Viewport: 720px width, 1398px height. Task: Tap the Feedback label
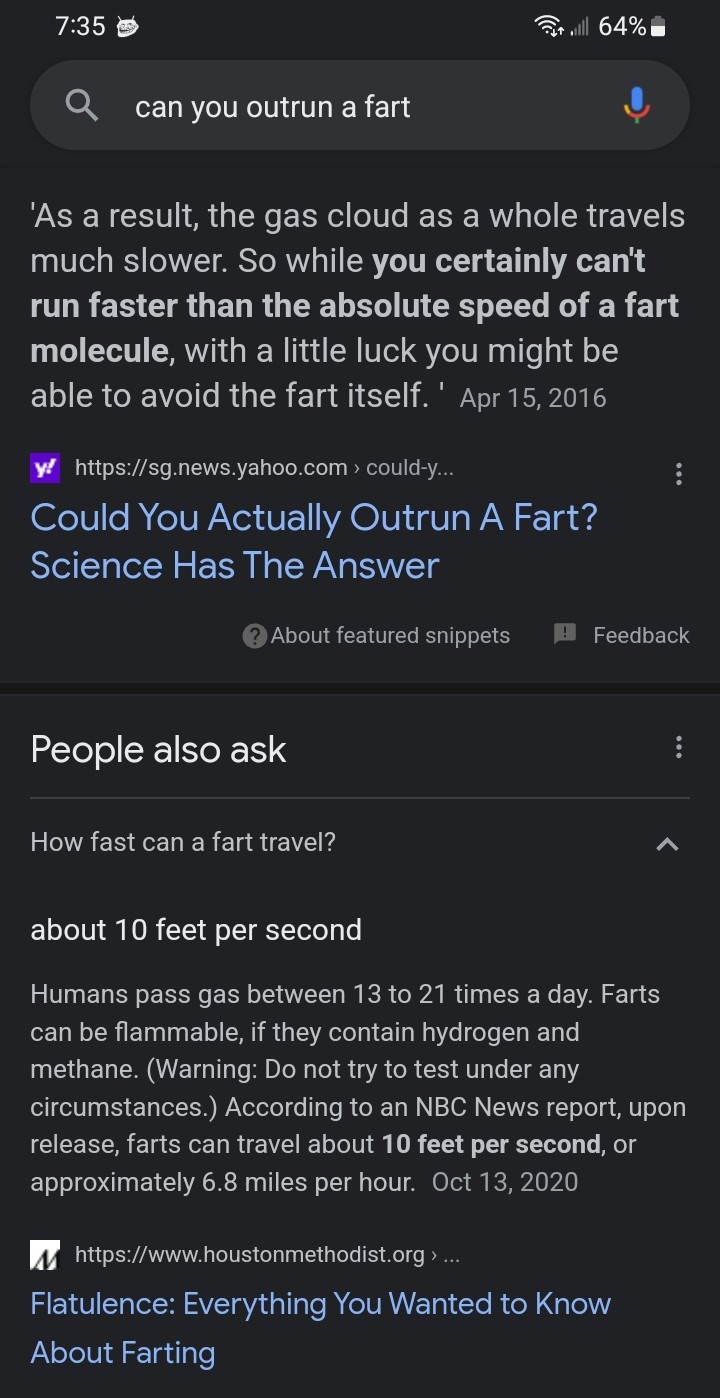pos(641,635)
